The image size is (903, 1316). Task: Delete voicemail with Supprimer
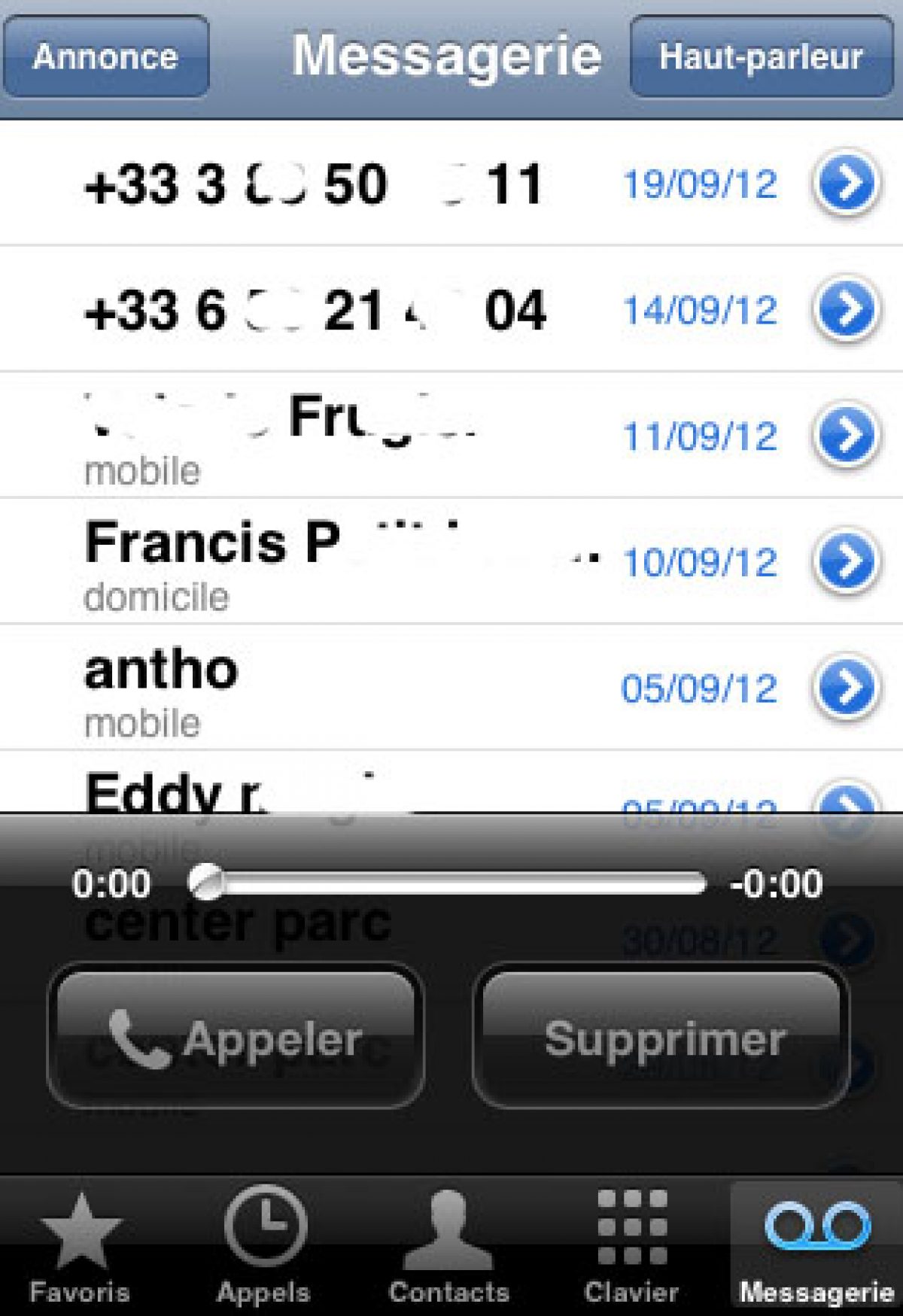click(x=662, y=1038)
